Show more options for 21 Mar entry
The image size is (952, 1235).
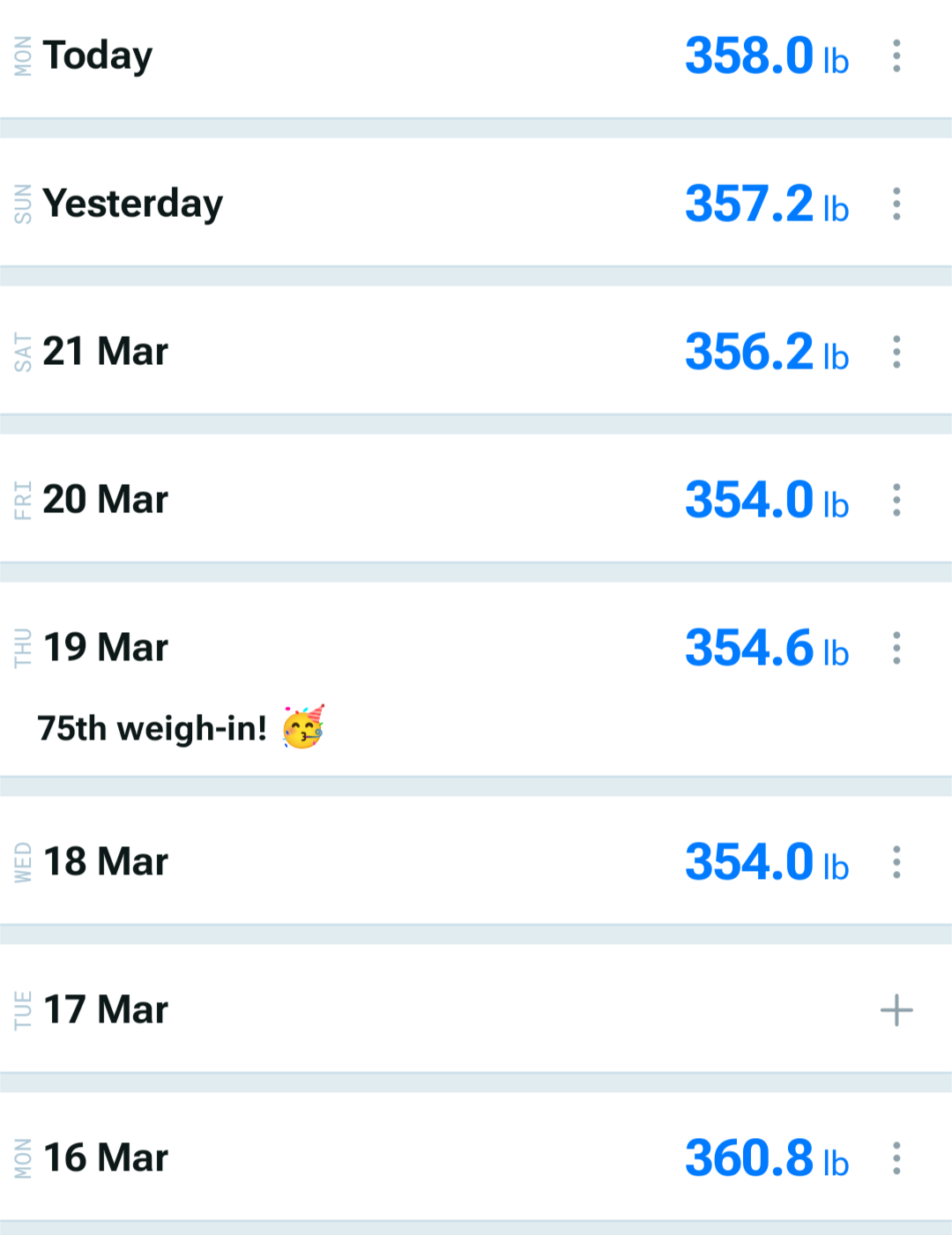pos(896,353)
